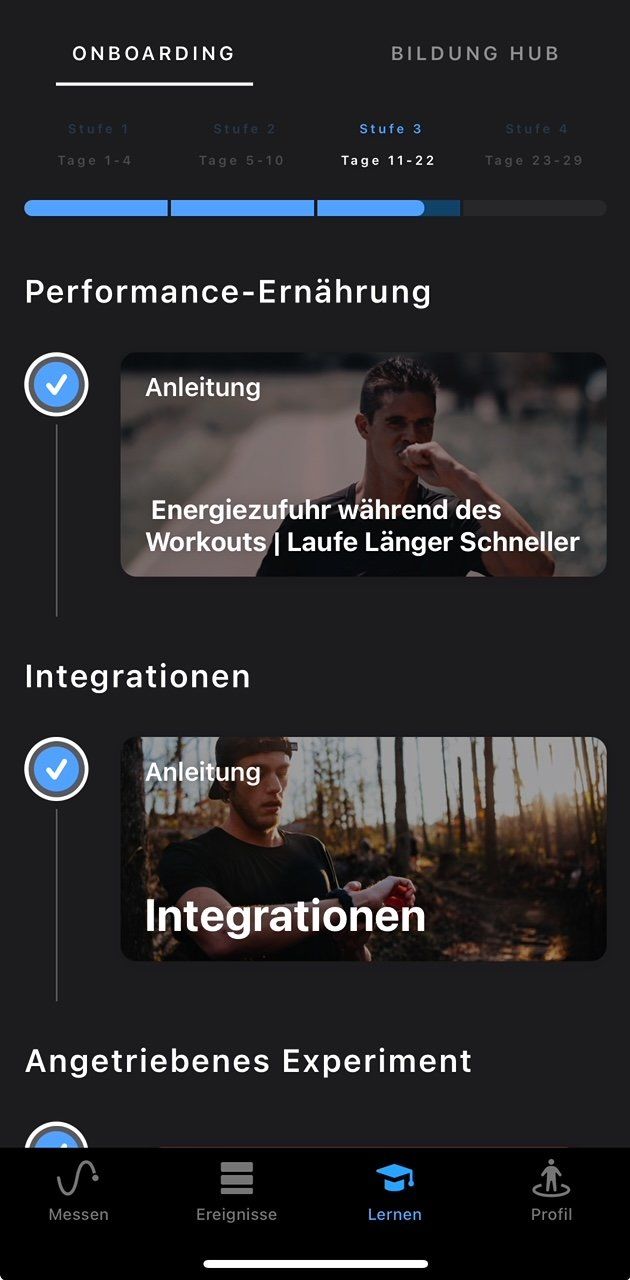This screenshot has height=1280, width=630.
Task: Stay on the Lernen tab
Action: (x=394, y=1192)
